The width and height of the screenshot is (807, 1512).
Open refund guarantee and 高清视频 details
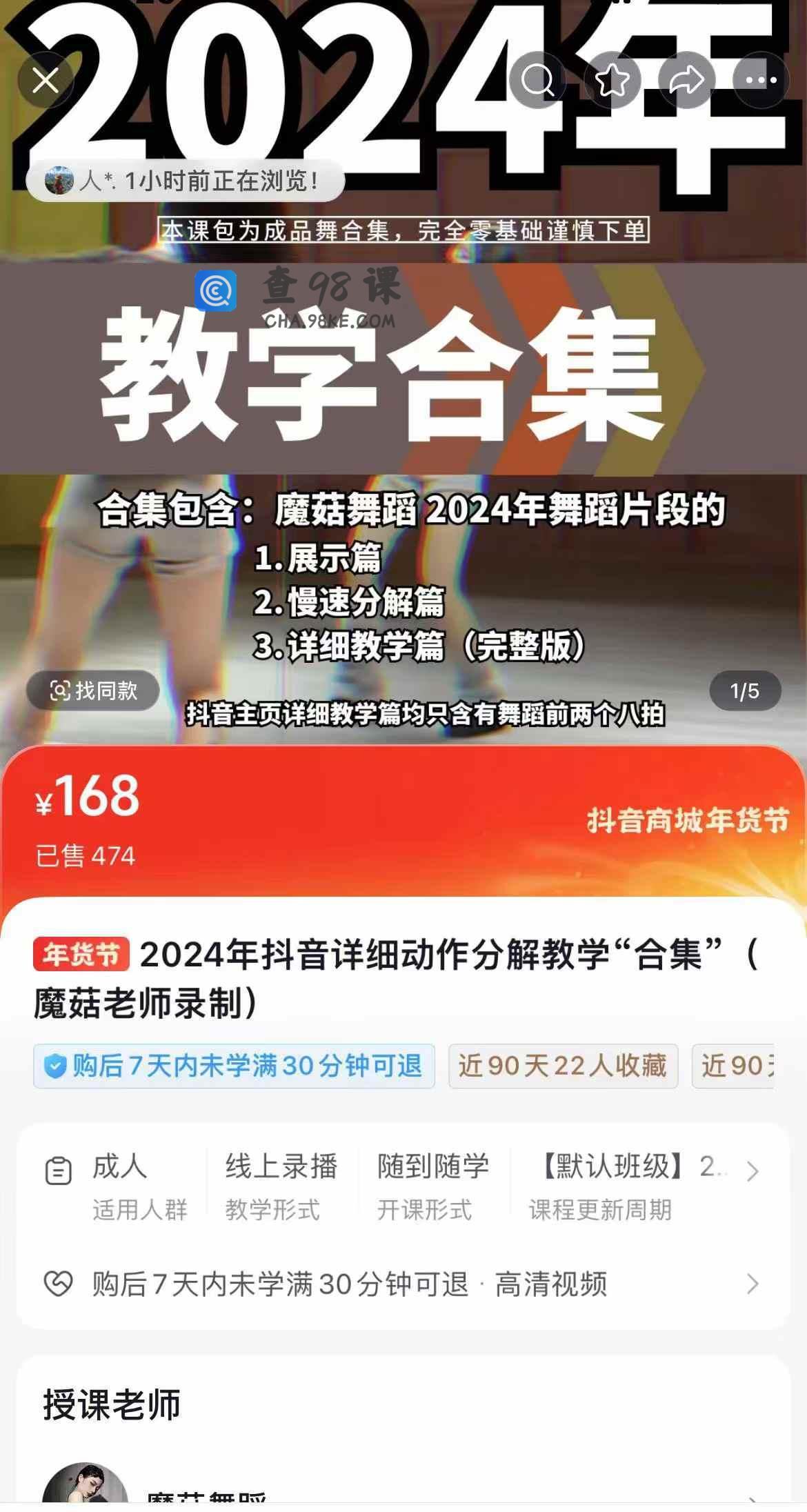[753, 1284]
